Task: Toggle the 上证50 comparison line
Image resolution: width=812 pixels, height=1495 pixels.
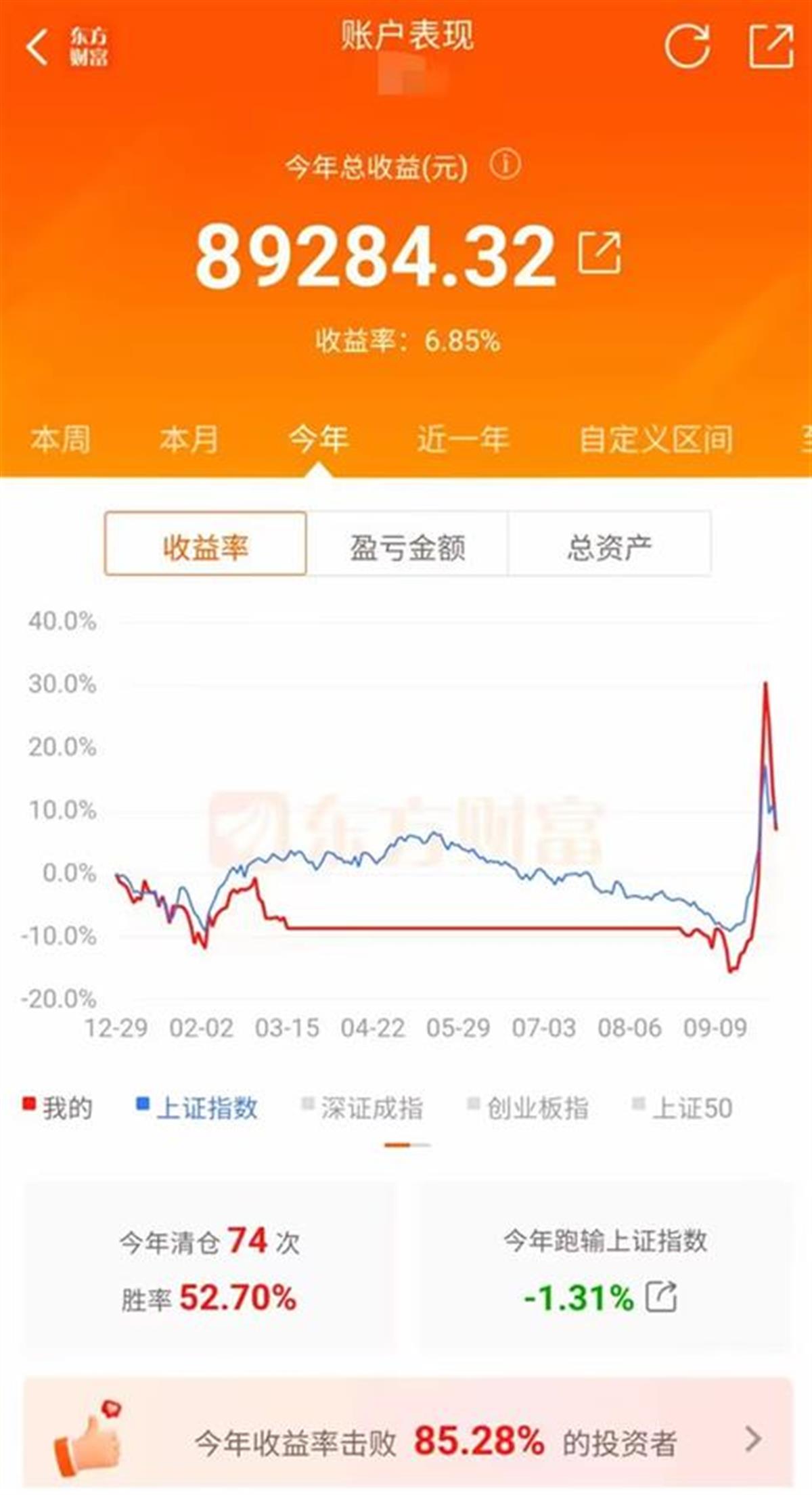Action: (682, 1108)
